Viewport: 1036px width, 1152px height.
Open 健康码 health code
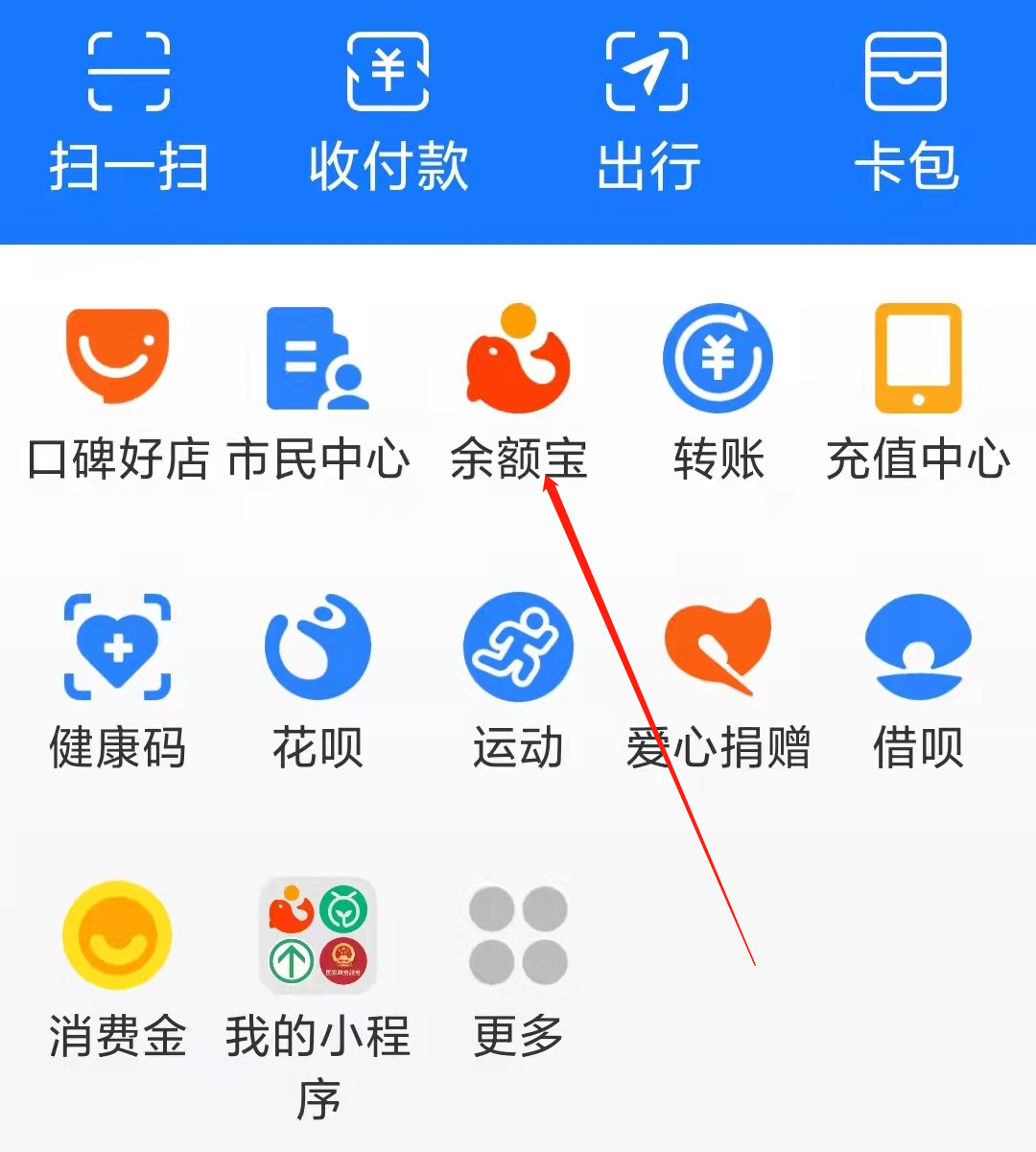(x=117, y=647)
